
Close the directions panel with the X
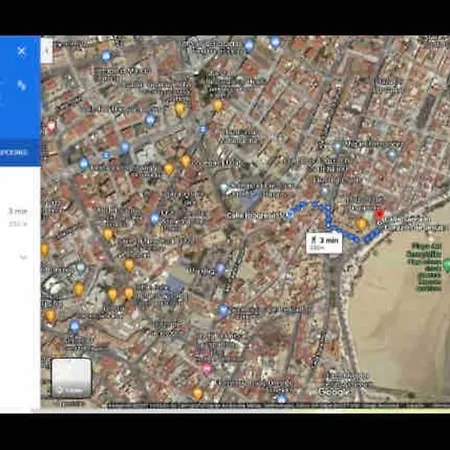pos(21,51)
